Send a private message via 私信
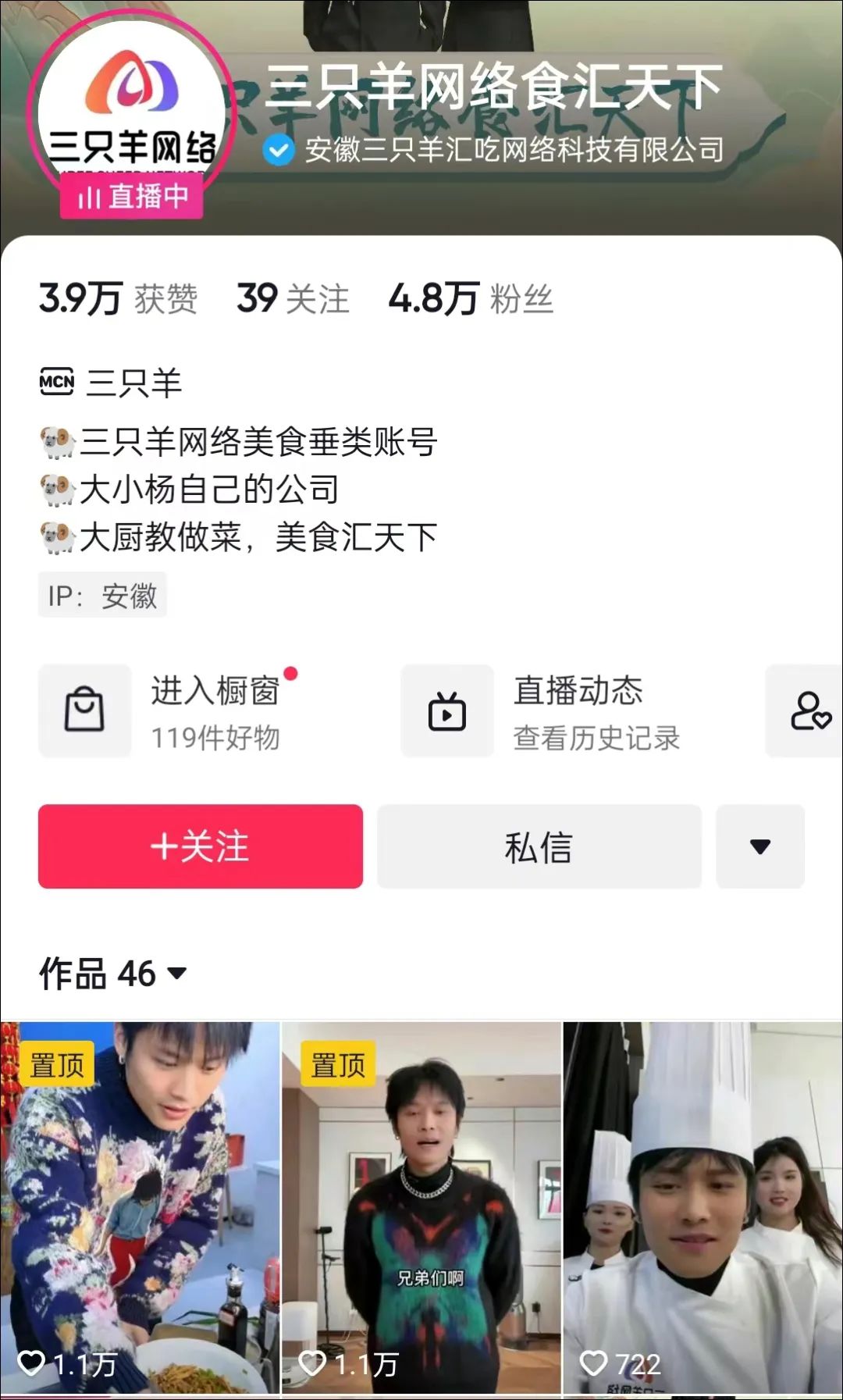The height and width of the screenshot is (1400, 843). (x=539, y=846)
